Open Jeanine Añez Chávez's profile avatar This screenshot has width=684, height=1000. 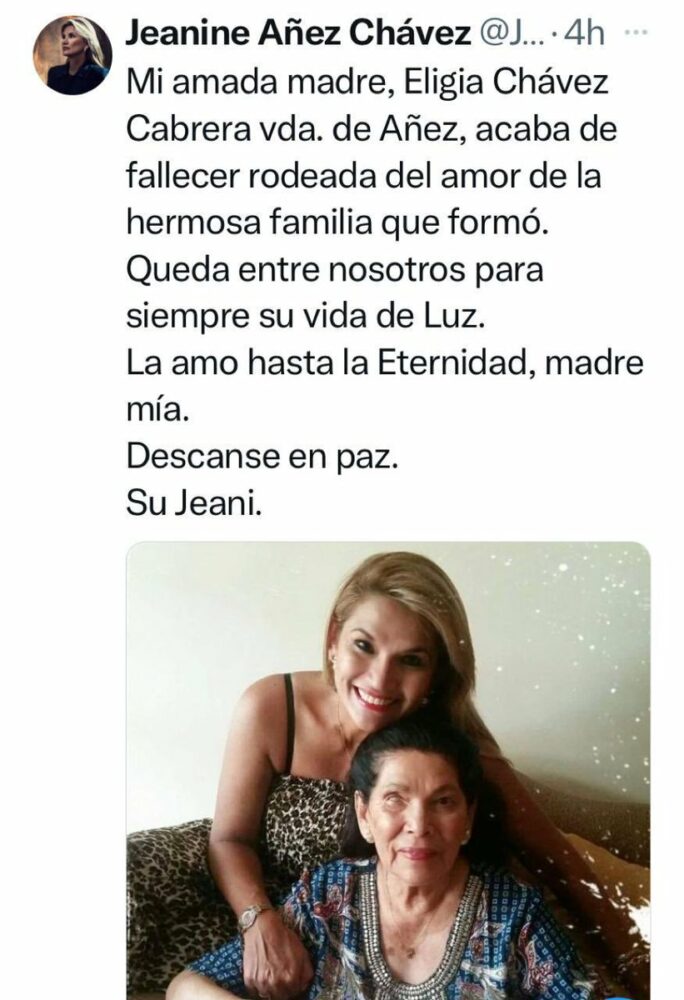(72, 55)
